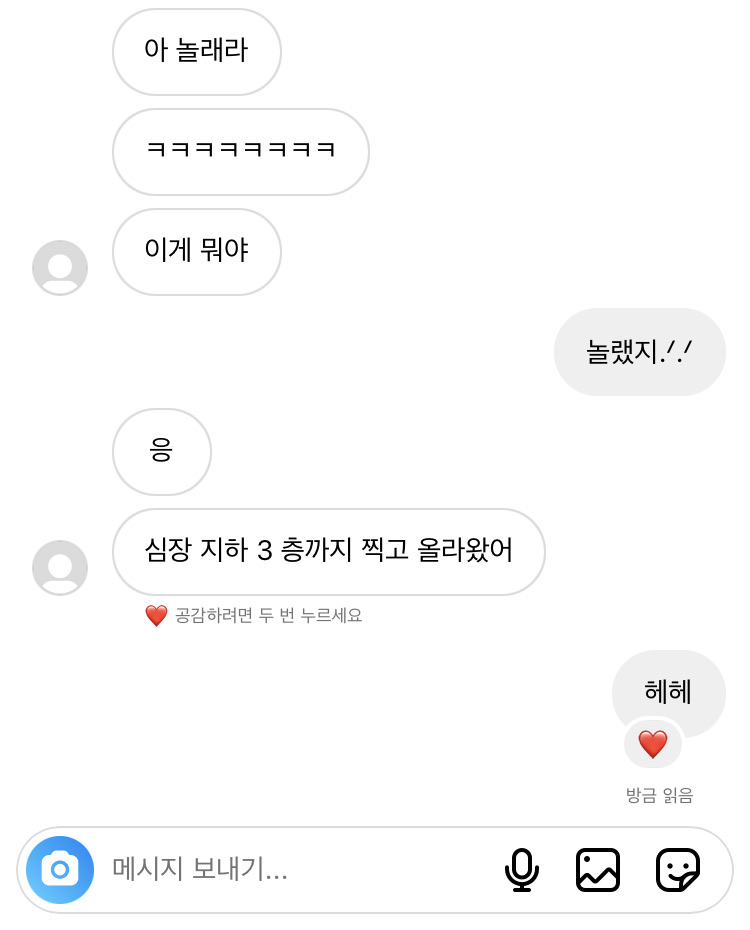Select the 이게 뭐야 message bubble
This screenshot has width=750, height=930.
coord(196,252)
